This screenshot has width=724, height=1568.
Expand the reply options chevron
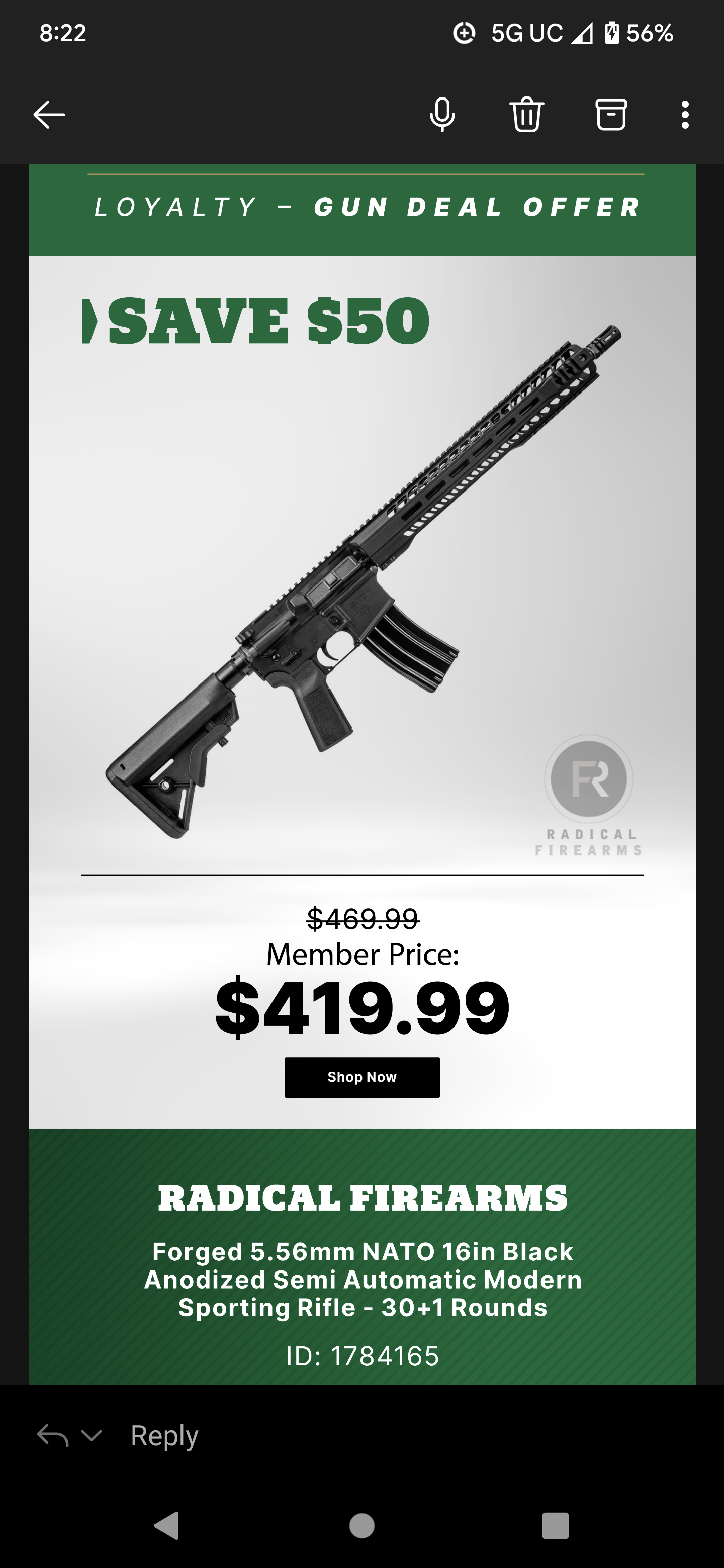(x=92, y=1436)
